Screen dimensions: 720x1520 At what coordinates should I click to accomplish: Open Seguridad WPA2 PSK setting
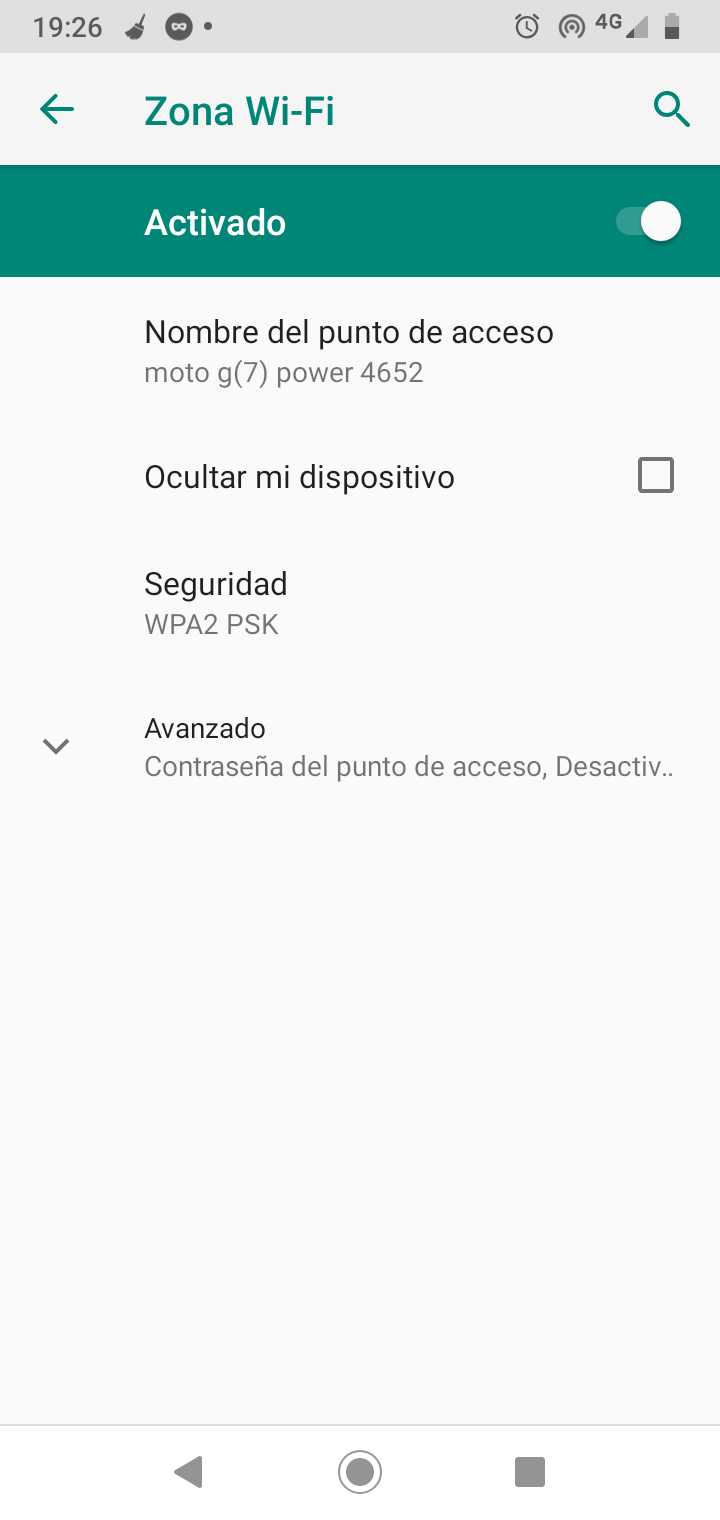pyautogui.click(x=216, y=602)
